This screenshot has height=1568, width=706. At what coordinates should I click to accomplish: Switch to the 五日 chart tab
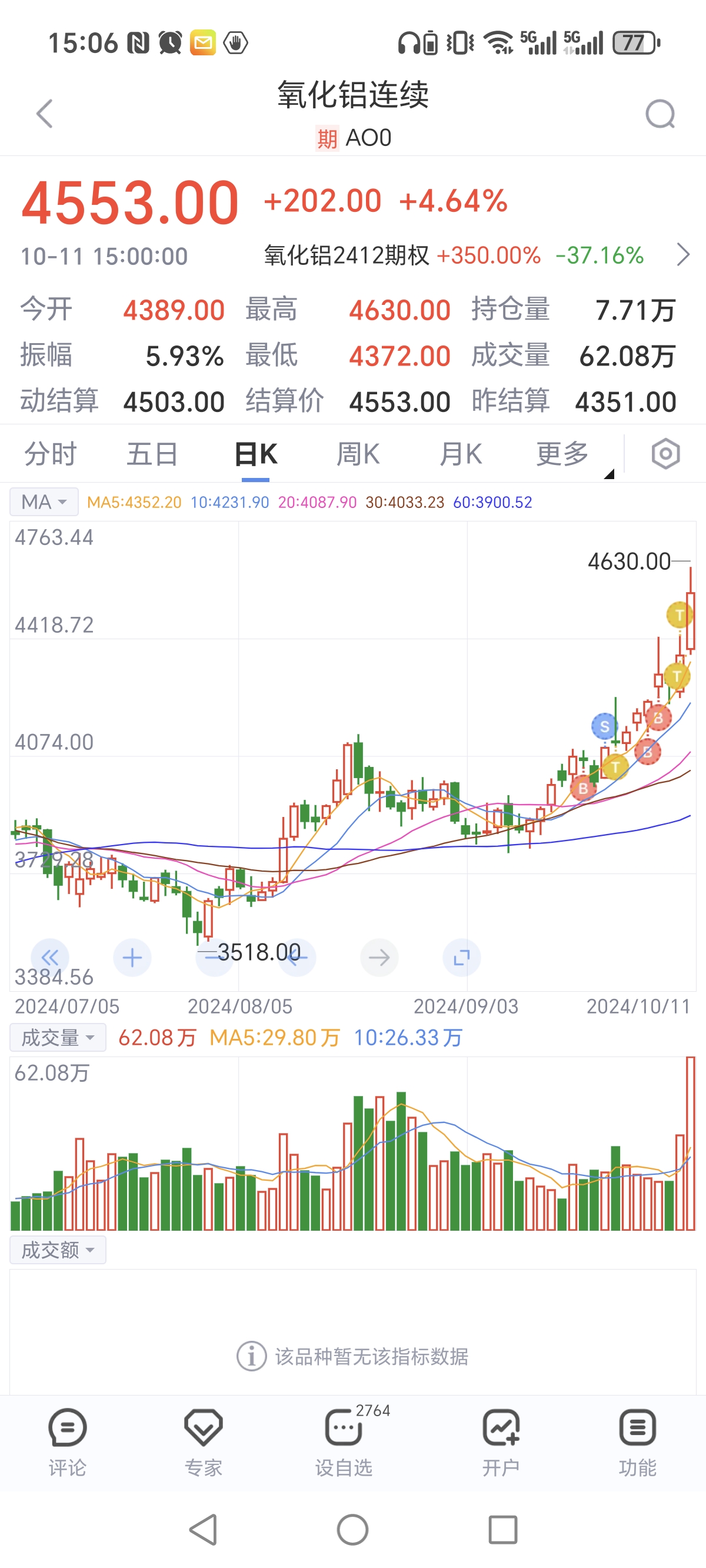pyautogui.click(x=152, y=454)
